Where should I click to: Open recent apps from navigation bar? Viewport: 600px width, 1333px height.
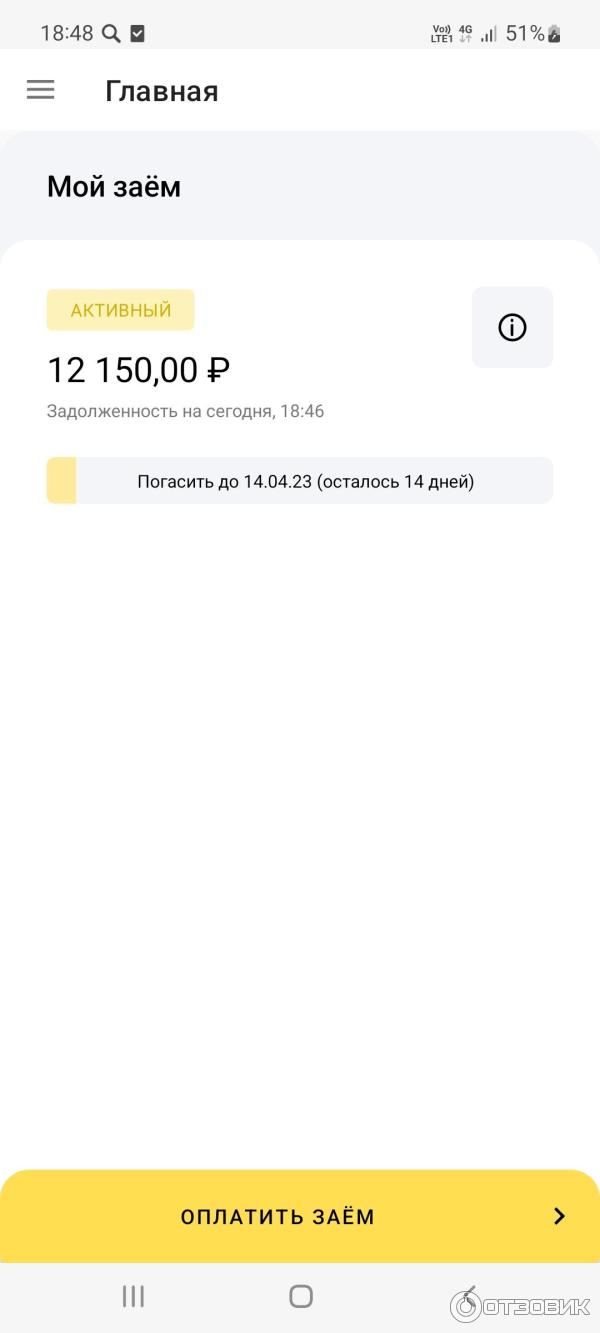133,1297
